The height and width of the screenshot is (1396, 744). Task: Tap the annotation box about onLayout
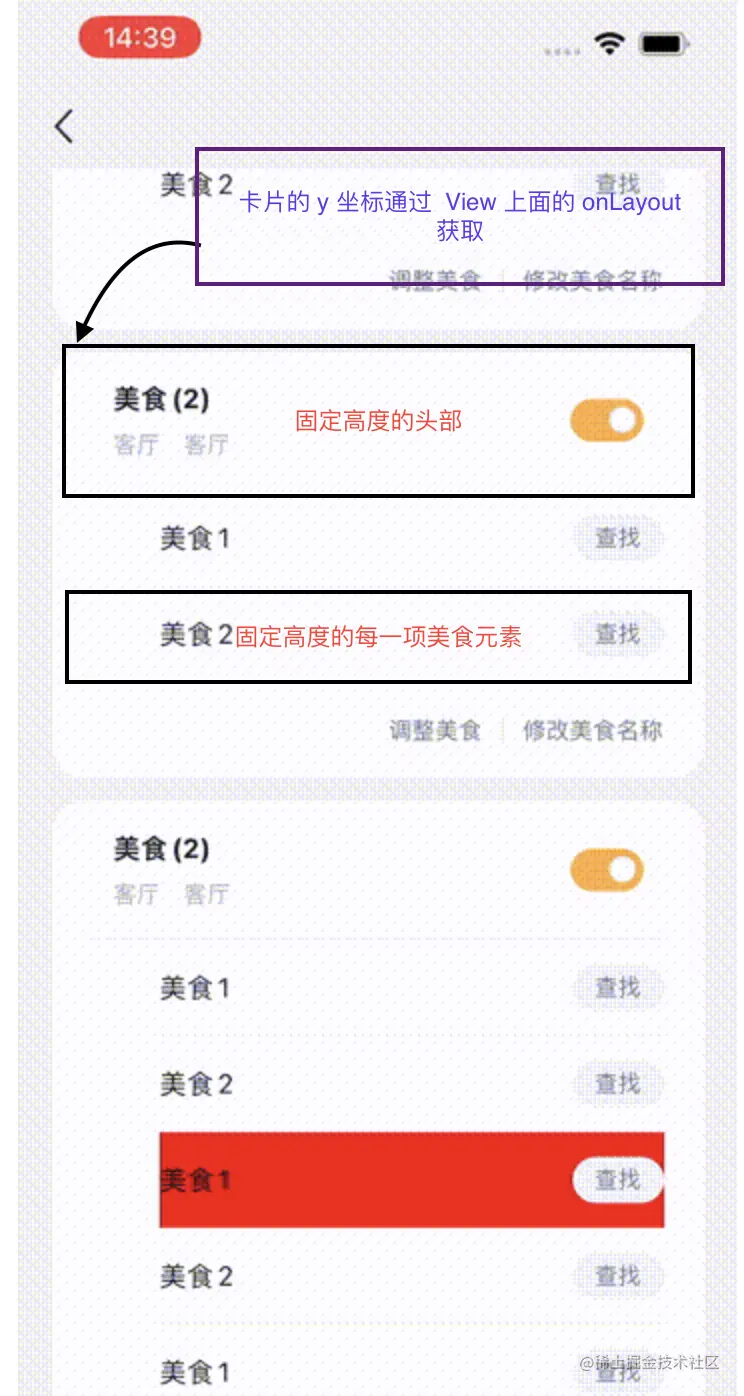tap(460, 214)
